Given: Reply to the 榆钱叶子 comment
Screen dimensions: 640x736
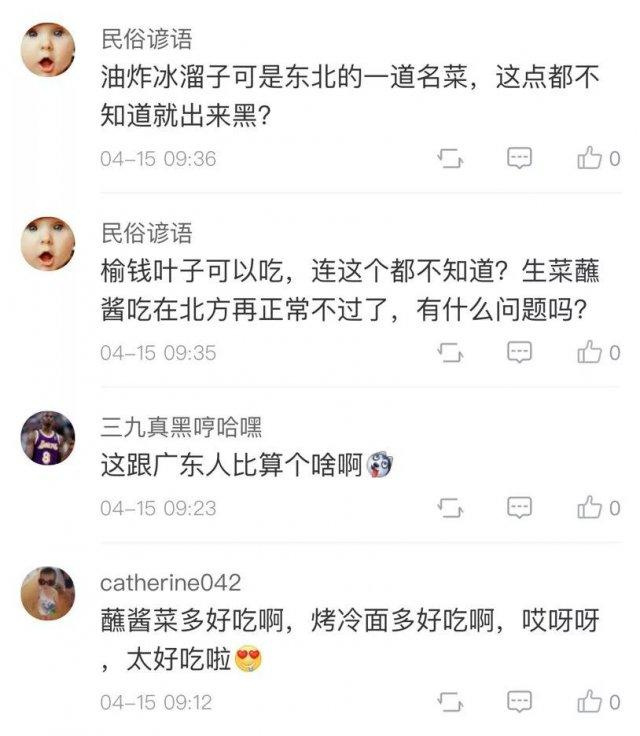Looking at the screenshot, I should (x=519, y=352).
